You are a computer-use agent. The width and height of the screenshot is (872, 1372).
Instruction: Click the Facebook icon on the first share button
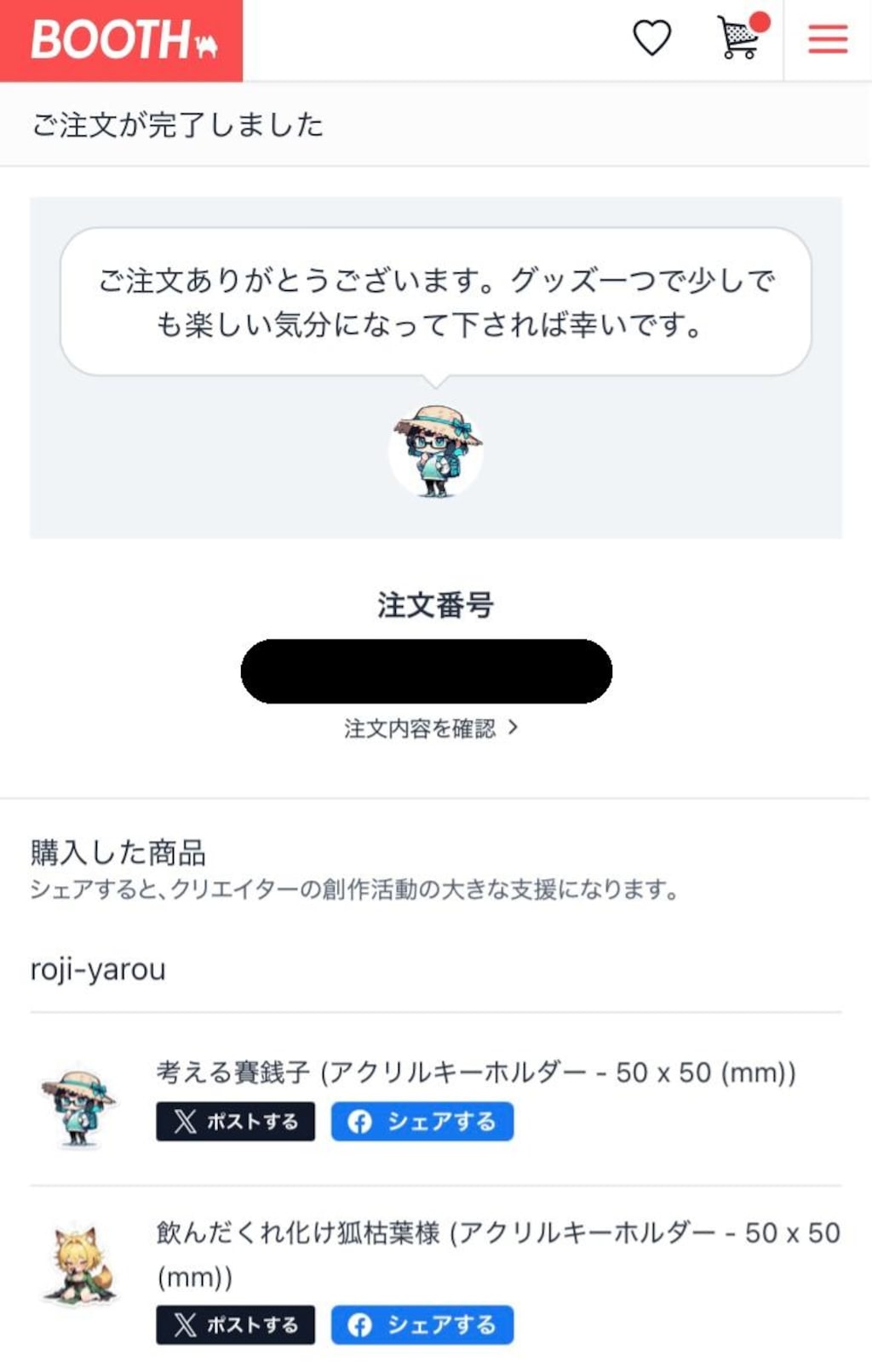click(x=361, y=1121)
